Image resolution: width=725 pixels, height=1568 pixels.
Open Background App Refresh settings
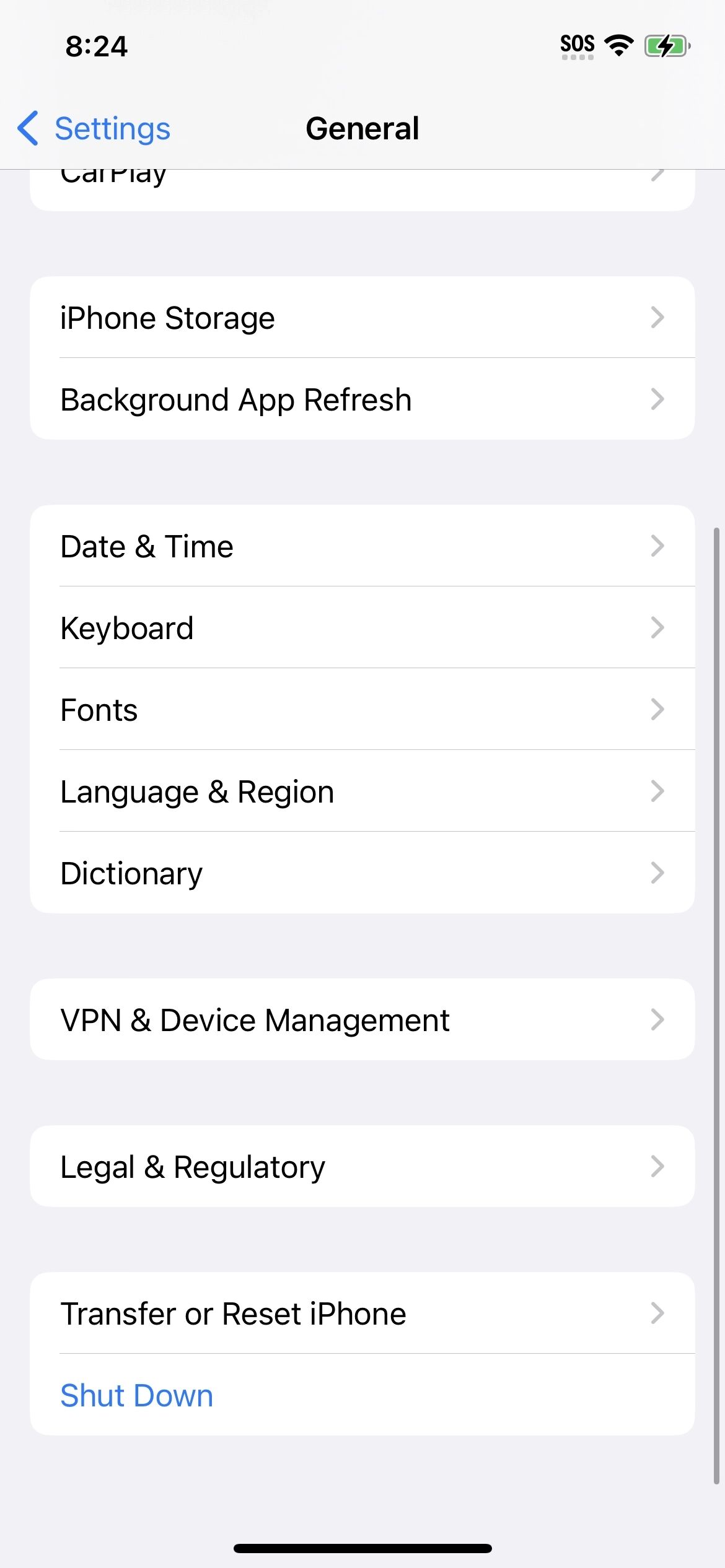pos(362,399)
